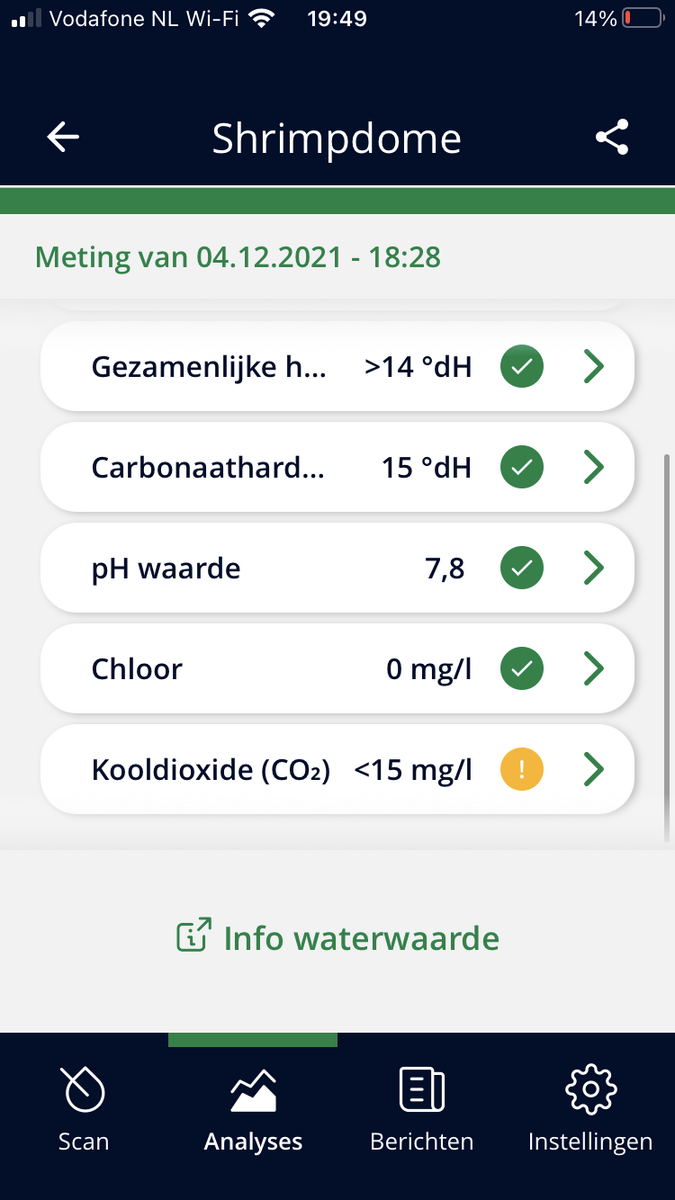Share the Shrimpdome measurement

pyautogui.click(x=611, y=138)
